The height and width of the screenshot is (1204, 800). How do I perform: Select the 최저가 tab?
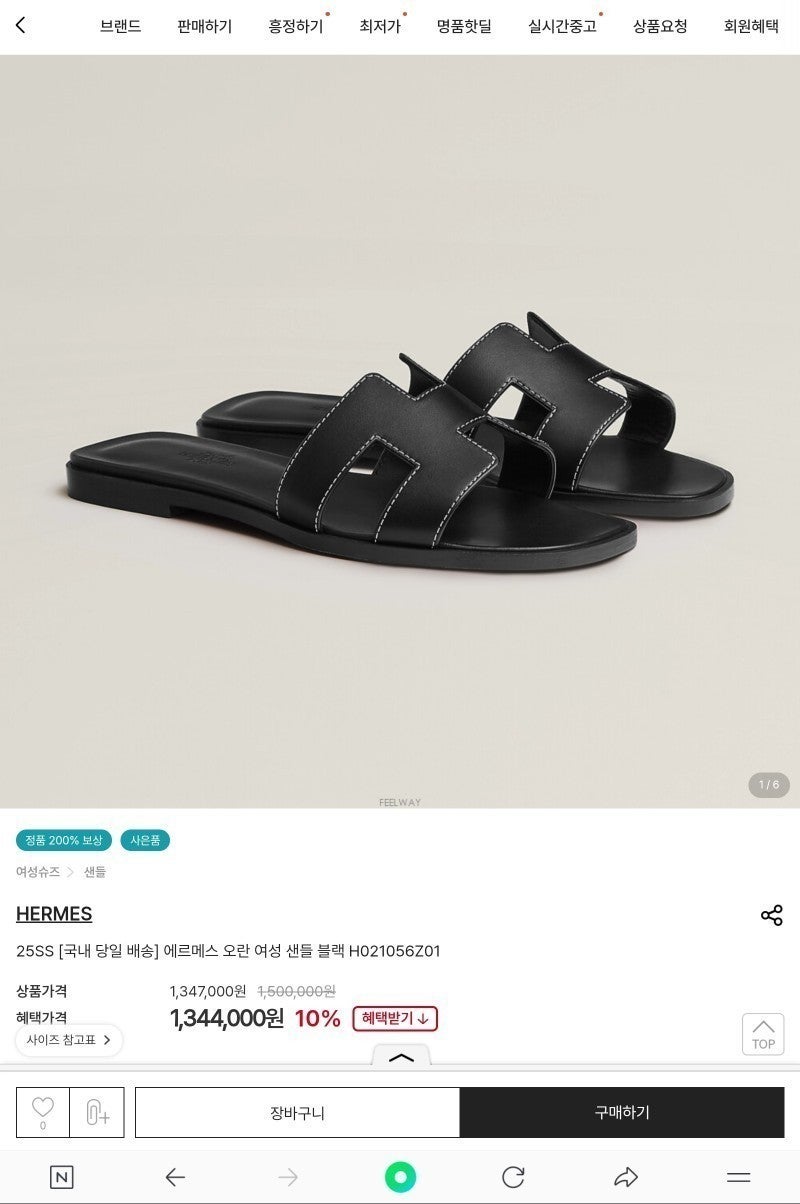click(380, 27)
